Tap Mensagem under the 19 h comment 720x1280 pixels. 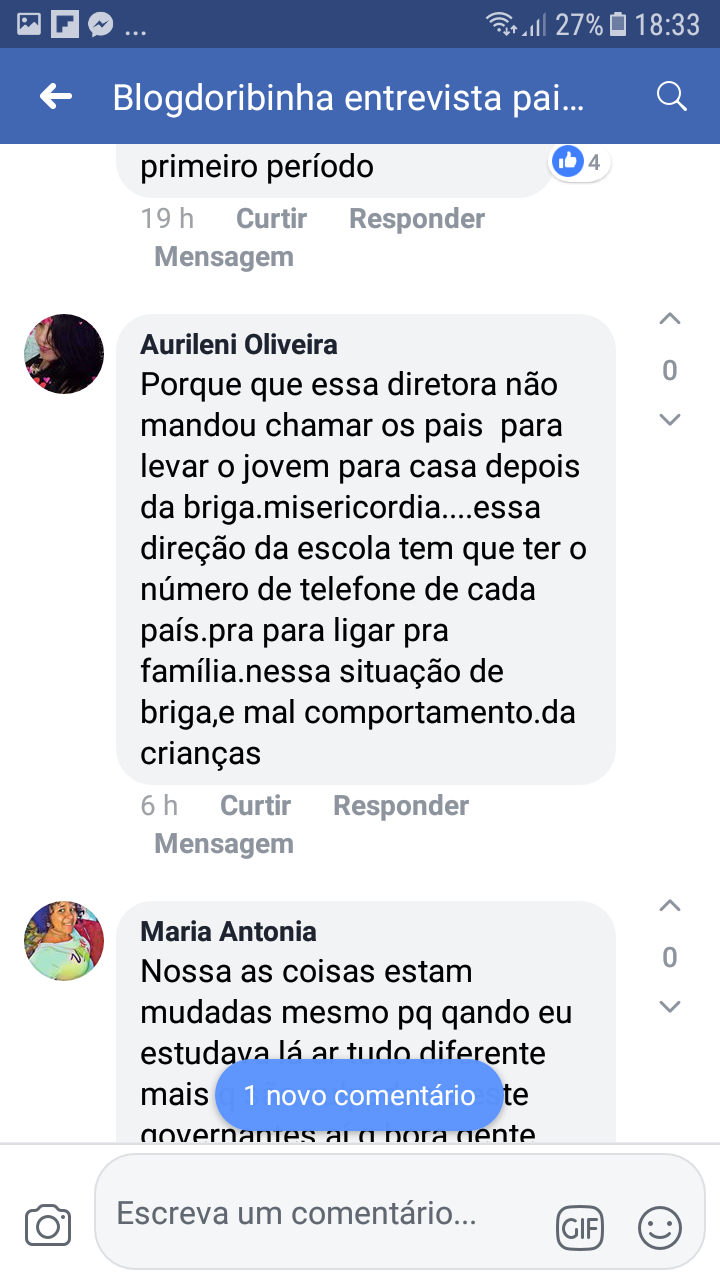(x=224, y=257)
